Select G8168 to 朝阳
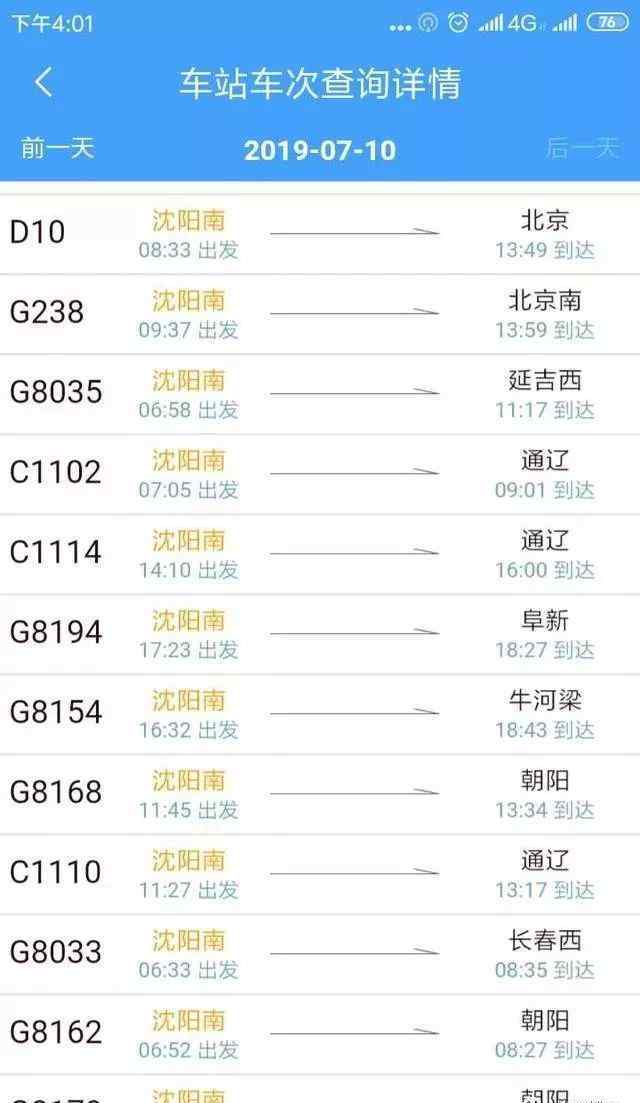 coord(320,795)
